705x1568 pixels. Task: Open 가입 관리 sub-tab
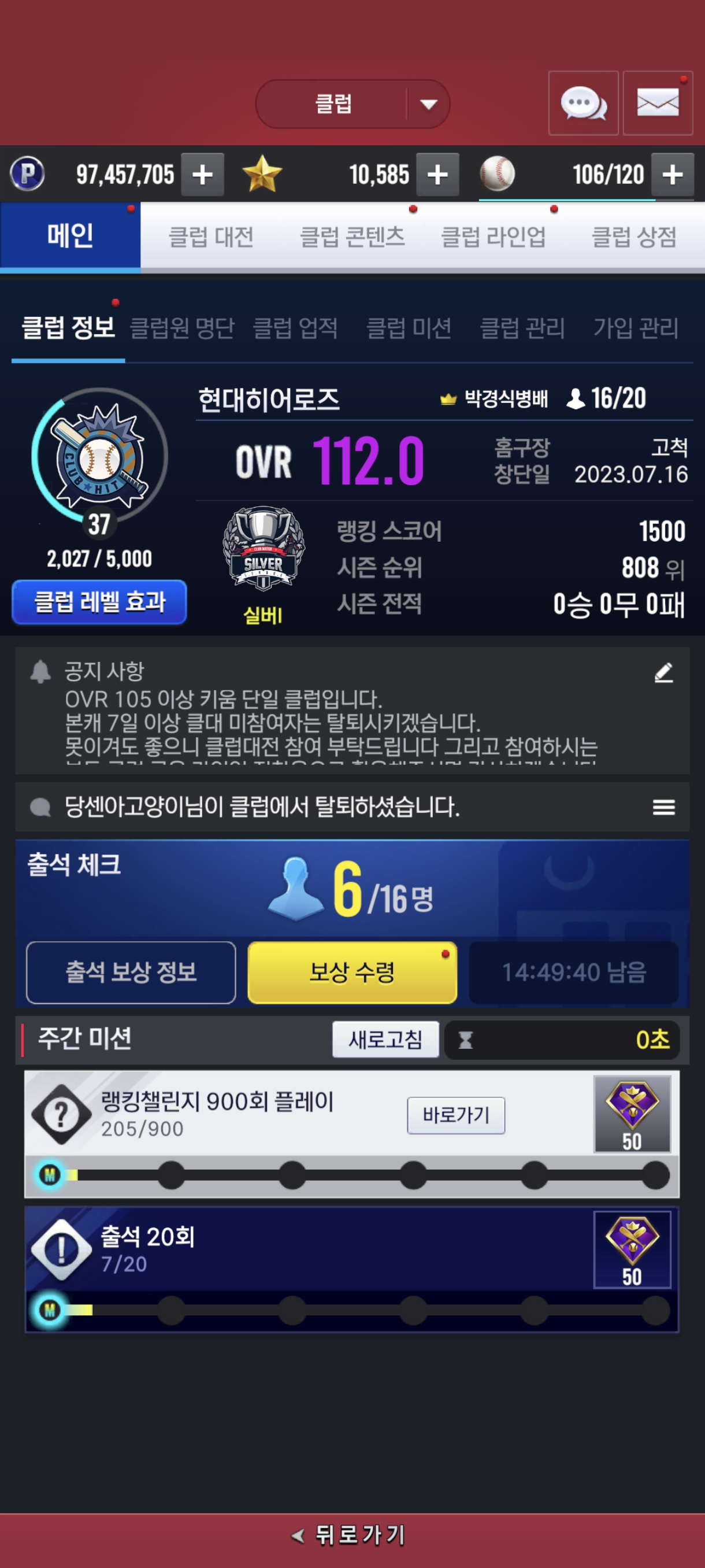(x=636, y=328)
